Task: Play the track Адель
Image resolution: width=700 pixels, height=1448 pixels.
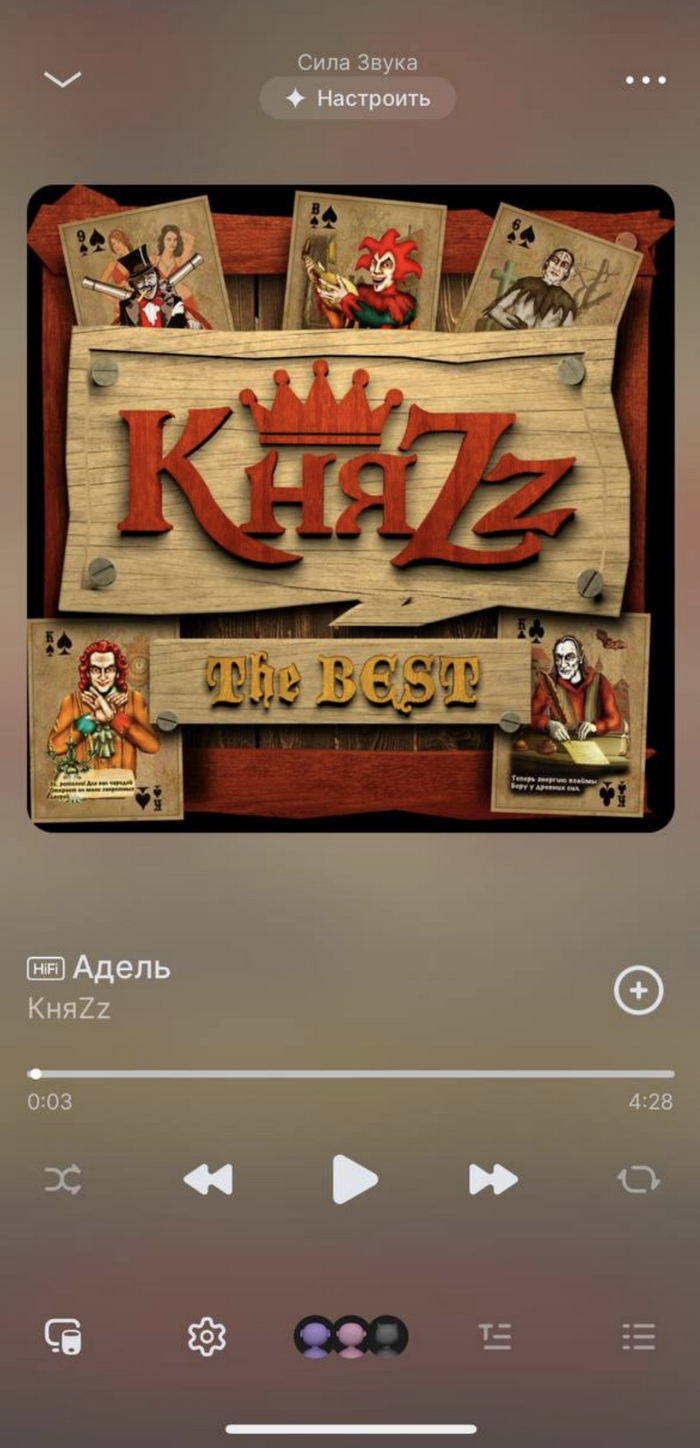Action: point(354,1180)
